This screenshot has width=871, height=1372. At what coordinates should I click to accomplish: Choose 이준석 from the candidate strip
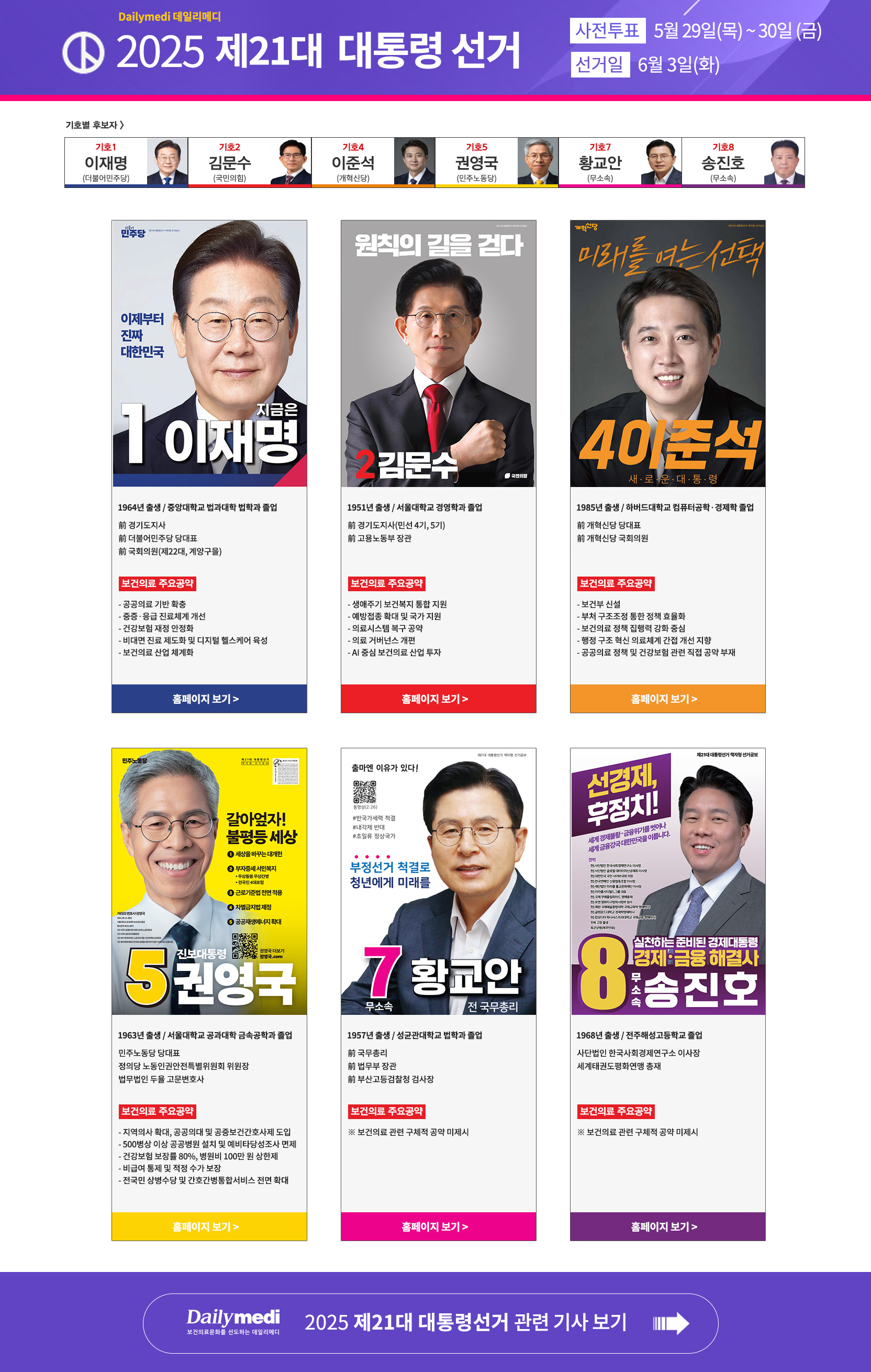[x=373, y=162]
